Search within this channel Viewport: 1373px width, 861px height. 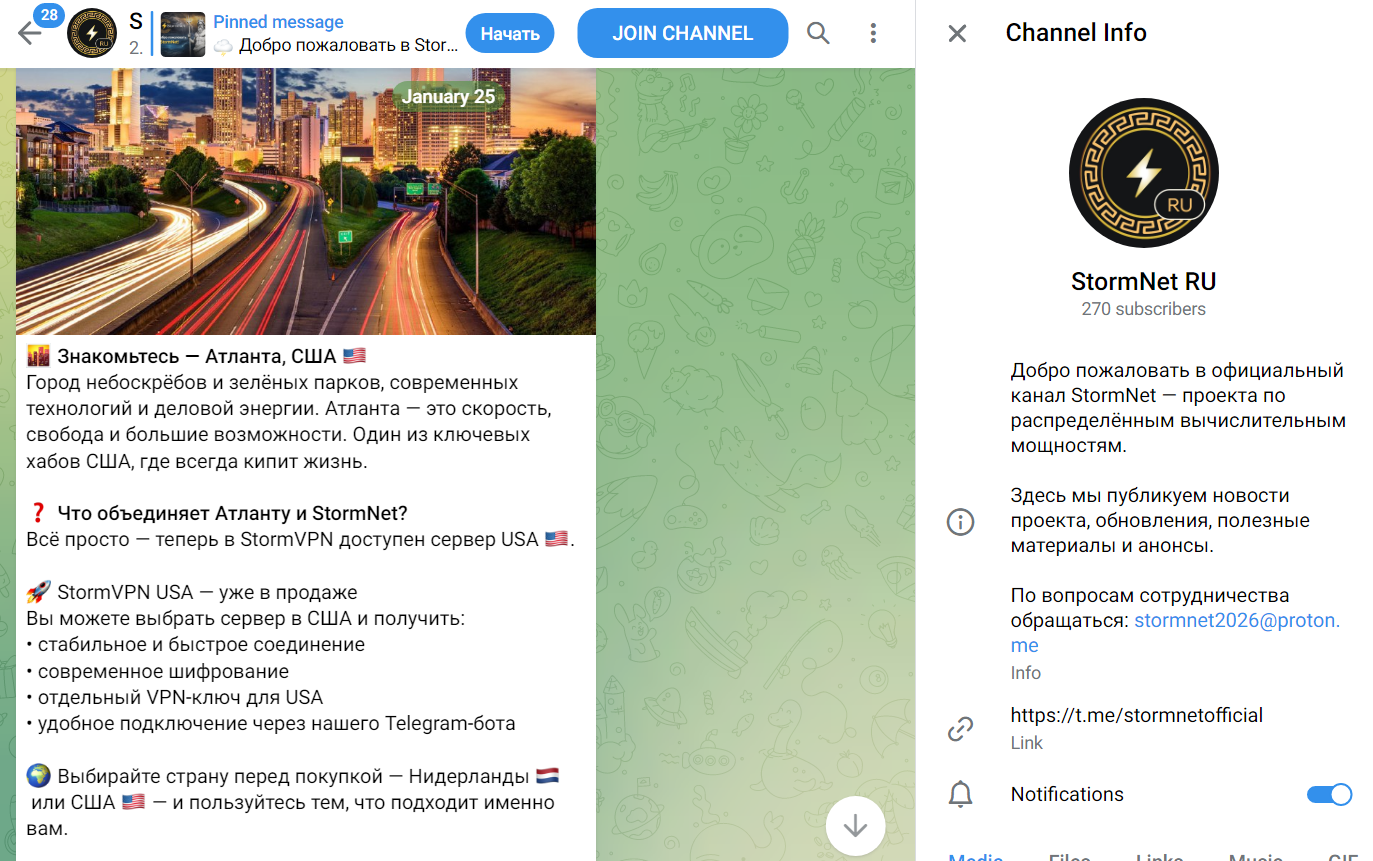[818, 34]
